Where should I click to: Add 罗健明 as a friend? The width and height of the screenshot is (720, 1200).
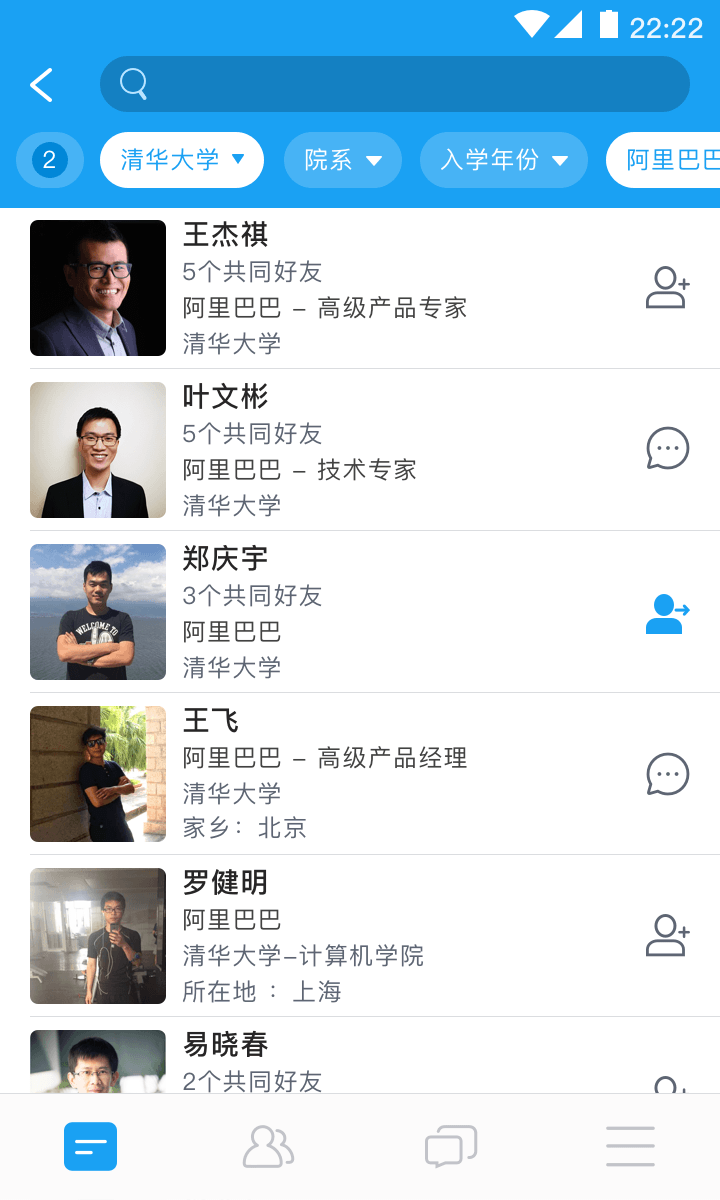click(x=667, y=936)
